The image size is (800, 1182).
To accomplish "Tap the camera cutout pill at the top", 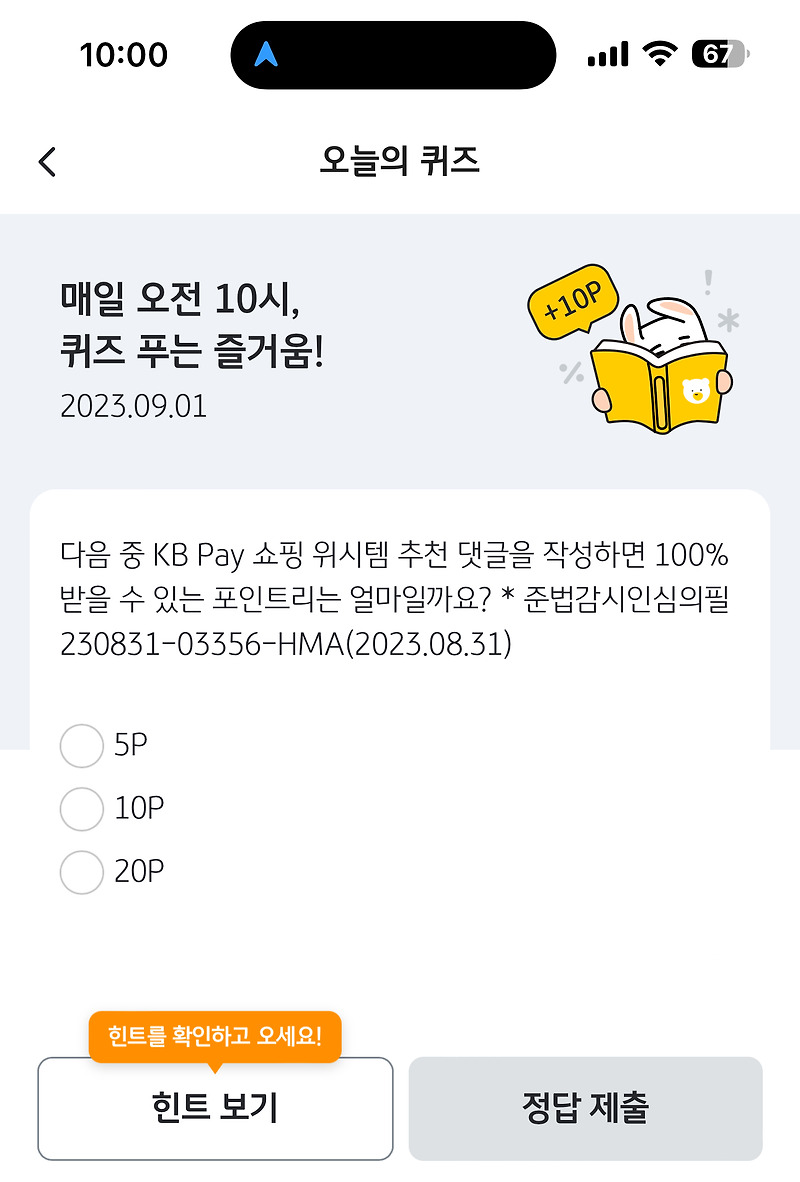I will point(393,55).
